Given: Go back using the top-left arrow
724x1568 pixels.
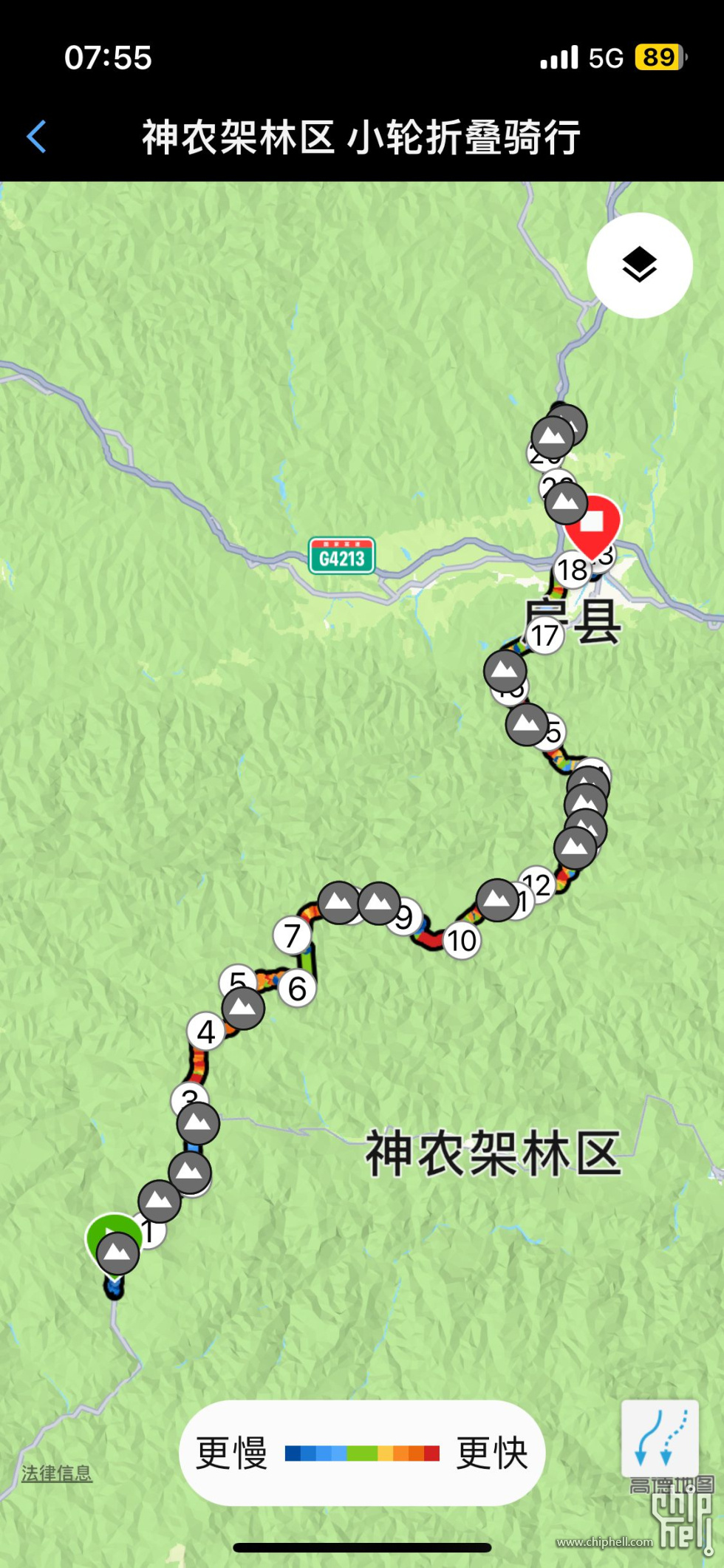Looking at the screenshot, I should pyautogui.click(x=36, y=137).
